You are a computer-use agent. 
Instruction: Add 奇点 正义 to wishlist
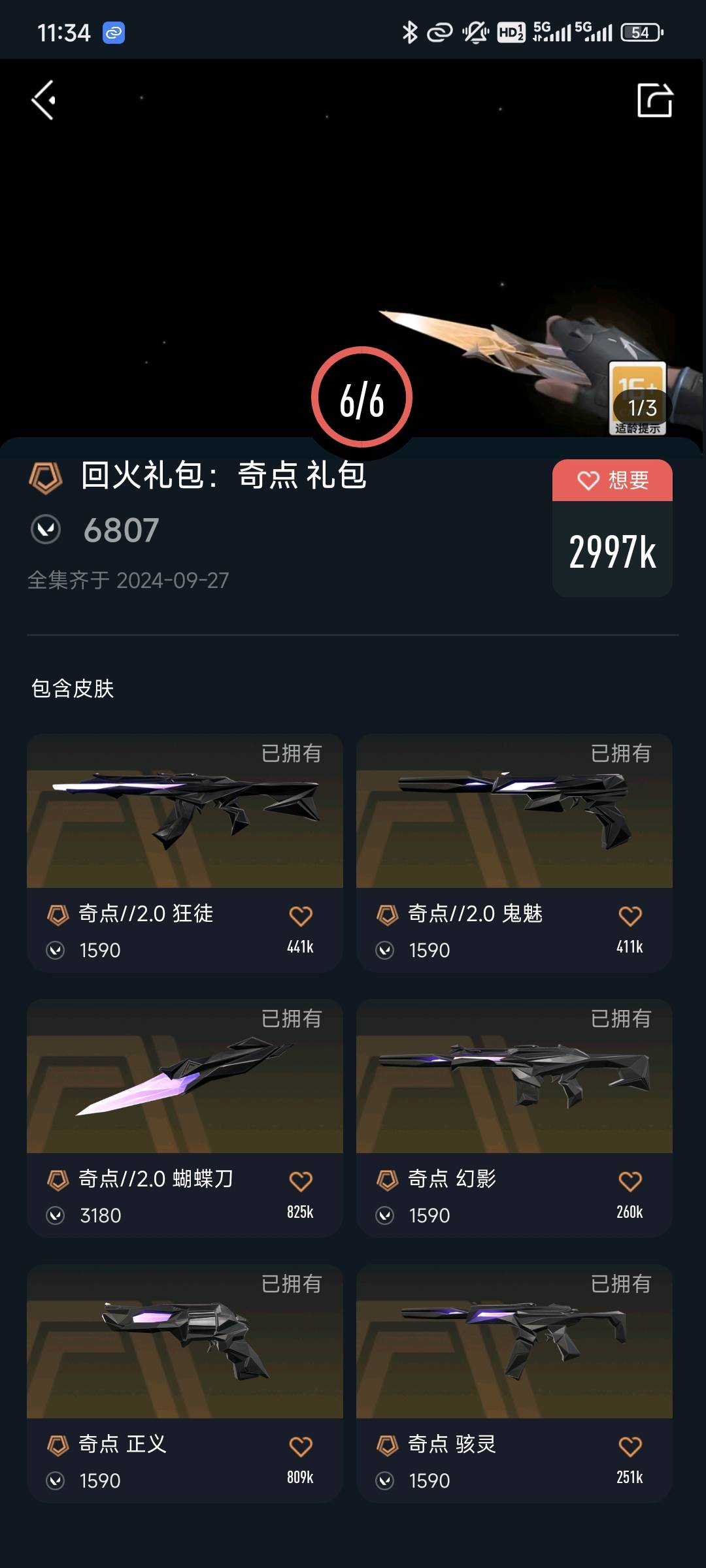(301, 1446)
